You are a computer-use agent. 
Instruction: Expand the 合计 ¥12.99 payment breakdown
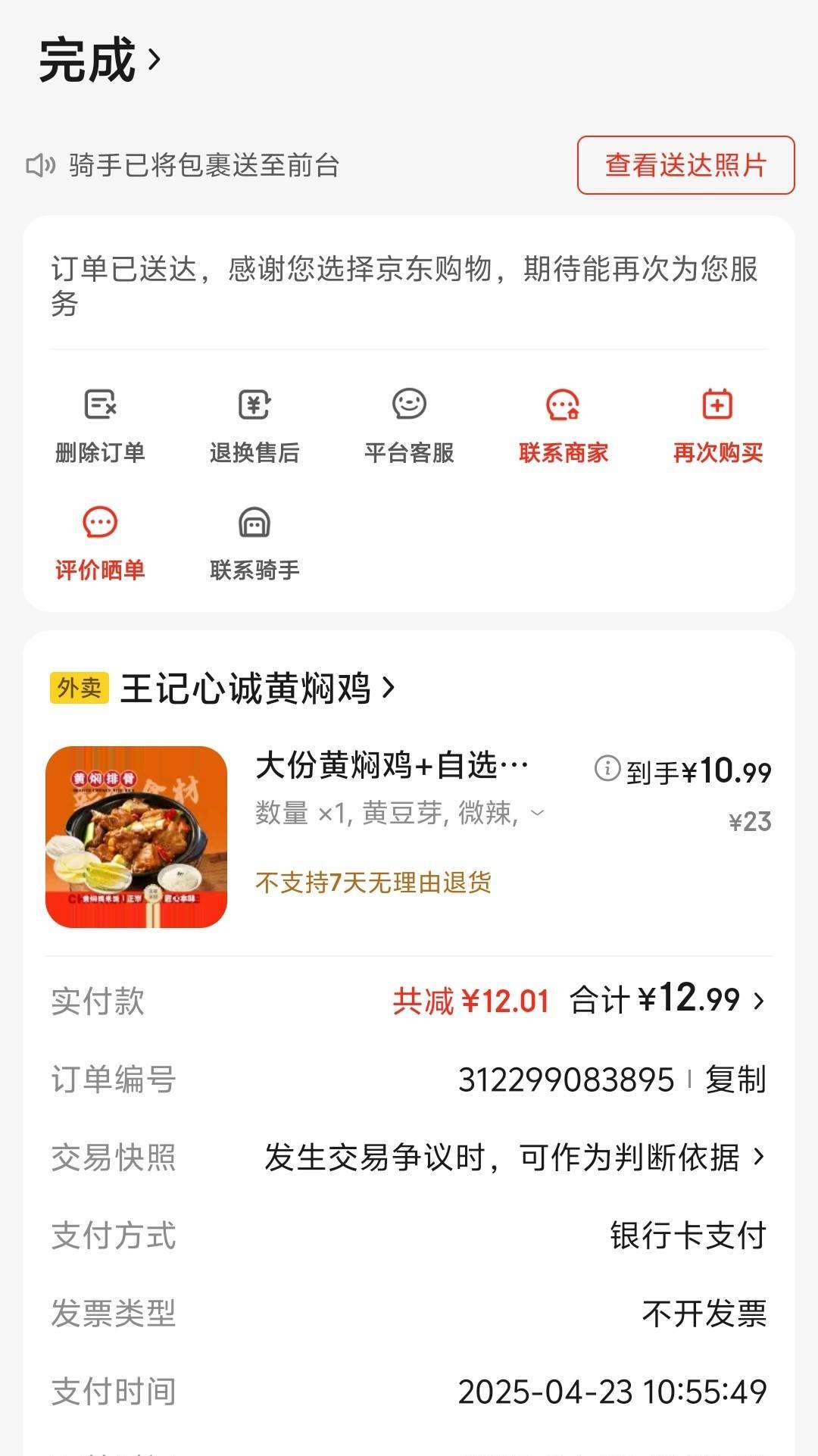[667, 1000]
